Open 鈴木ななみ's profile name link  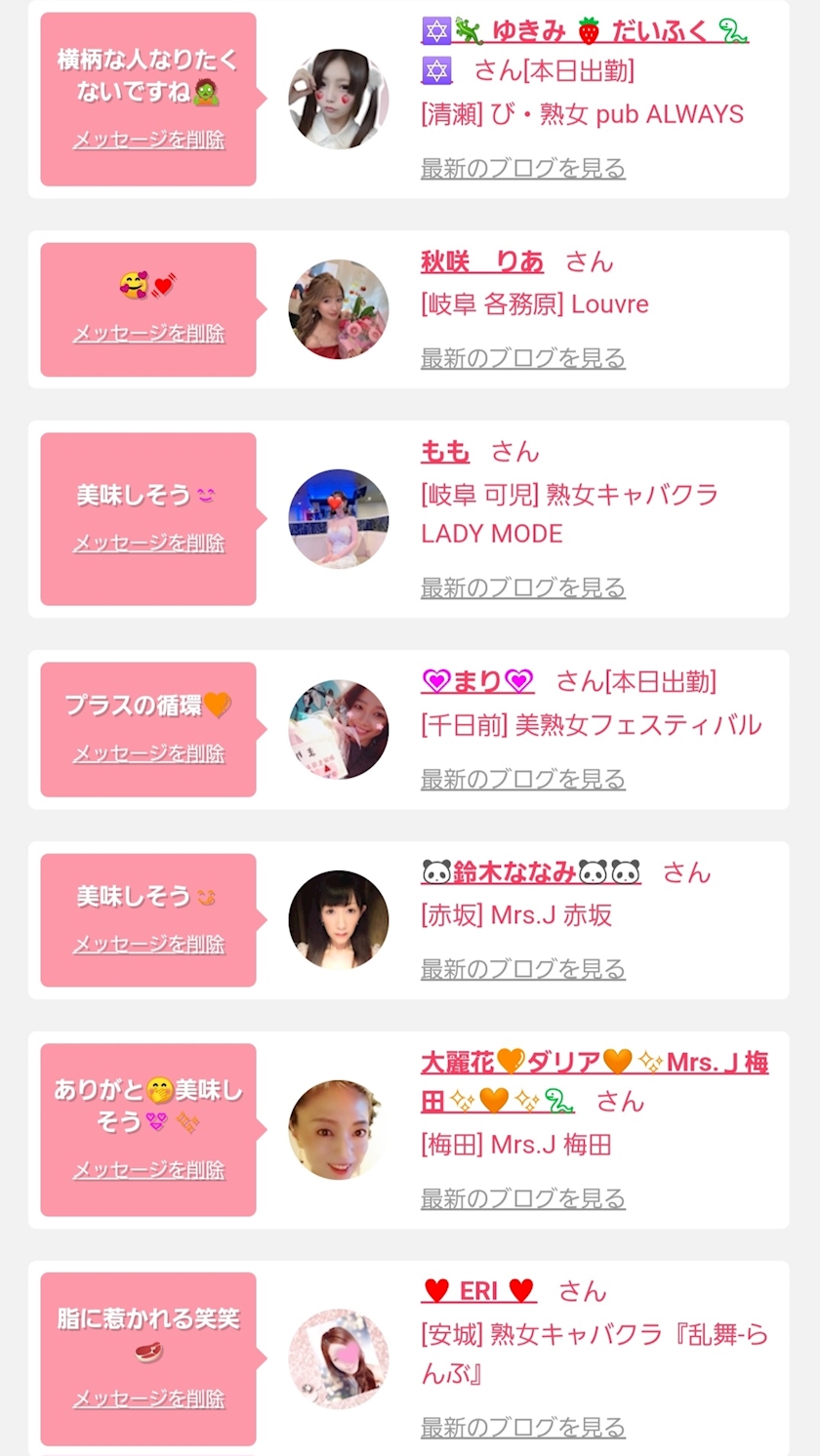click(531, 871)
